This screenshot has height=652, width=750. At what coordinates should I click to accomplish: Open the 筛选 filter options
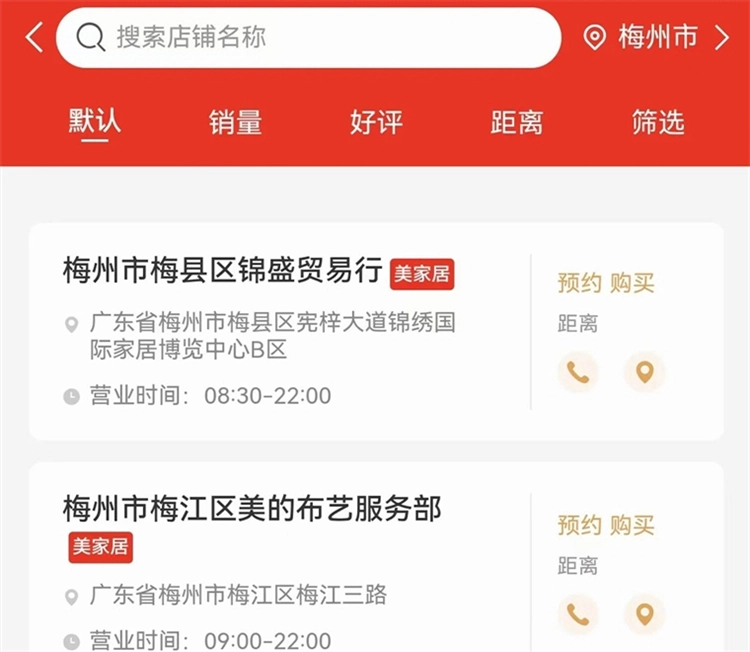[x=658, y=122]
